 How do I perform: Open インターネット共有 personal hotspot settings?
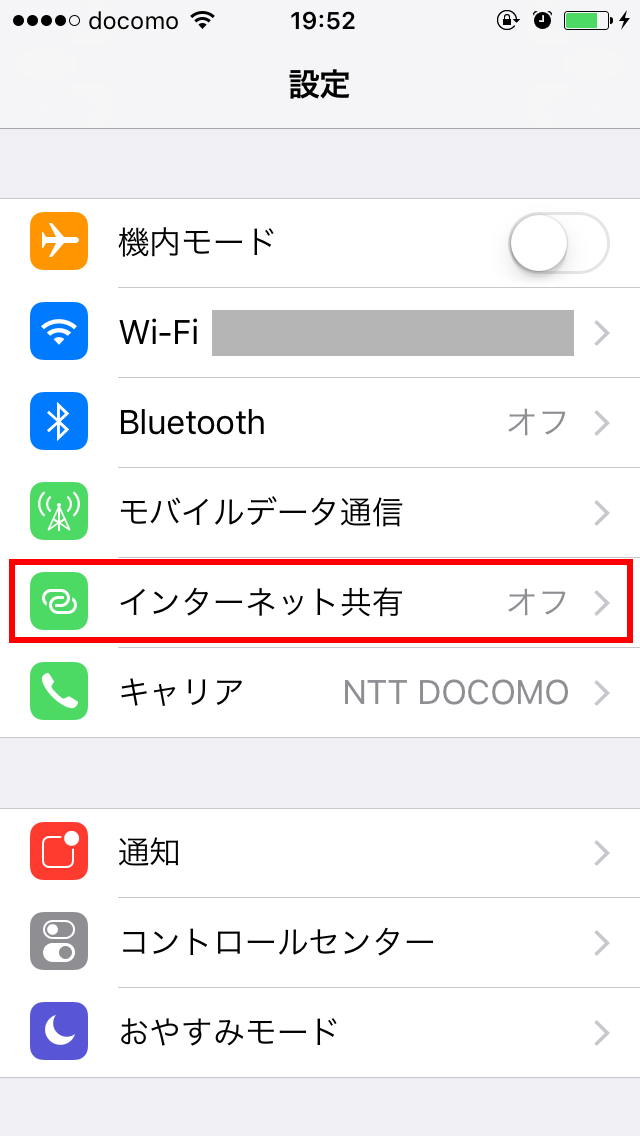point(320,602)
